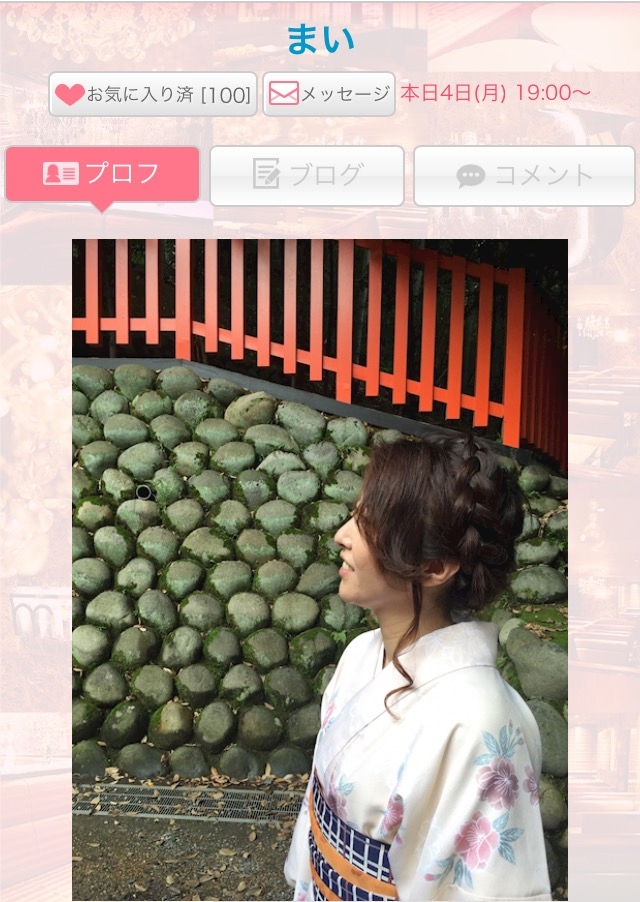Open まい's profile photo
640x902 pixels.
(320, 570)
